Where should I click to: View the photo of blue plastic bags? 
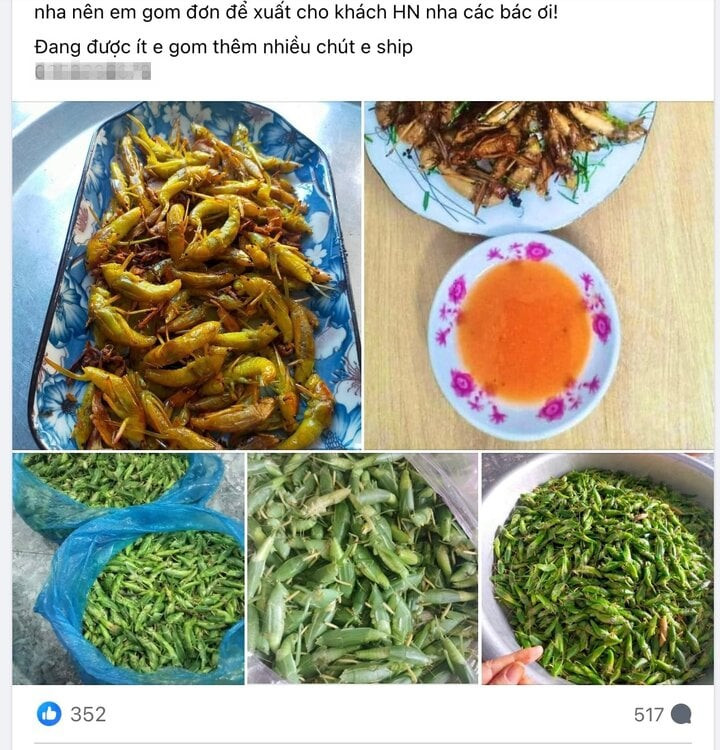coord(128,568)
